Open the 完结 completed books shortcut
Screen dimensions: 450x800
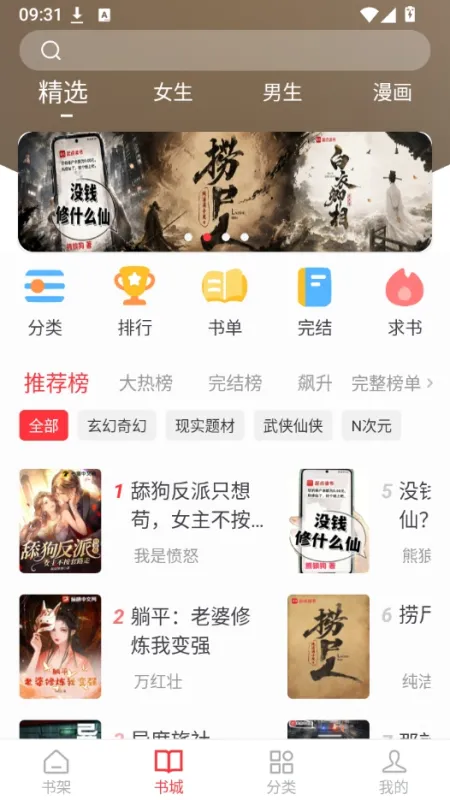[x=314, y=302]
